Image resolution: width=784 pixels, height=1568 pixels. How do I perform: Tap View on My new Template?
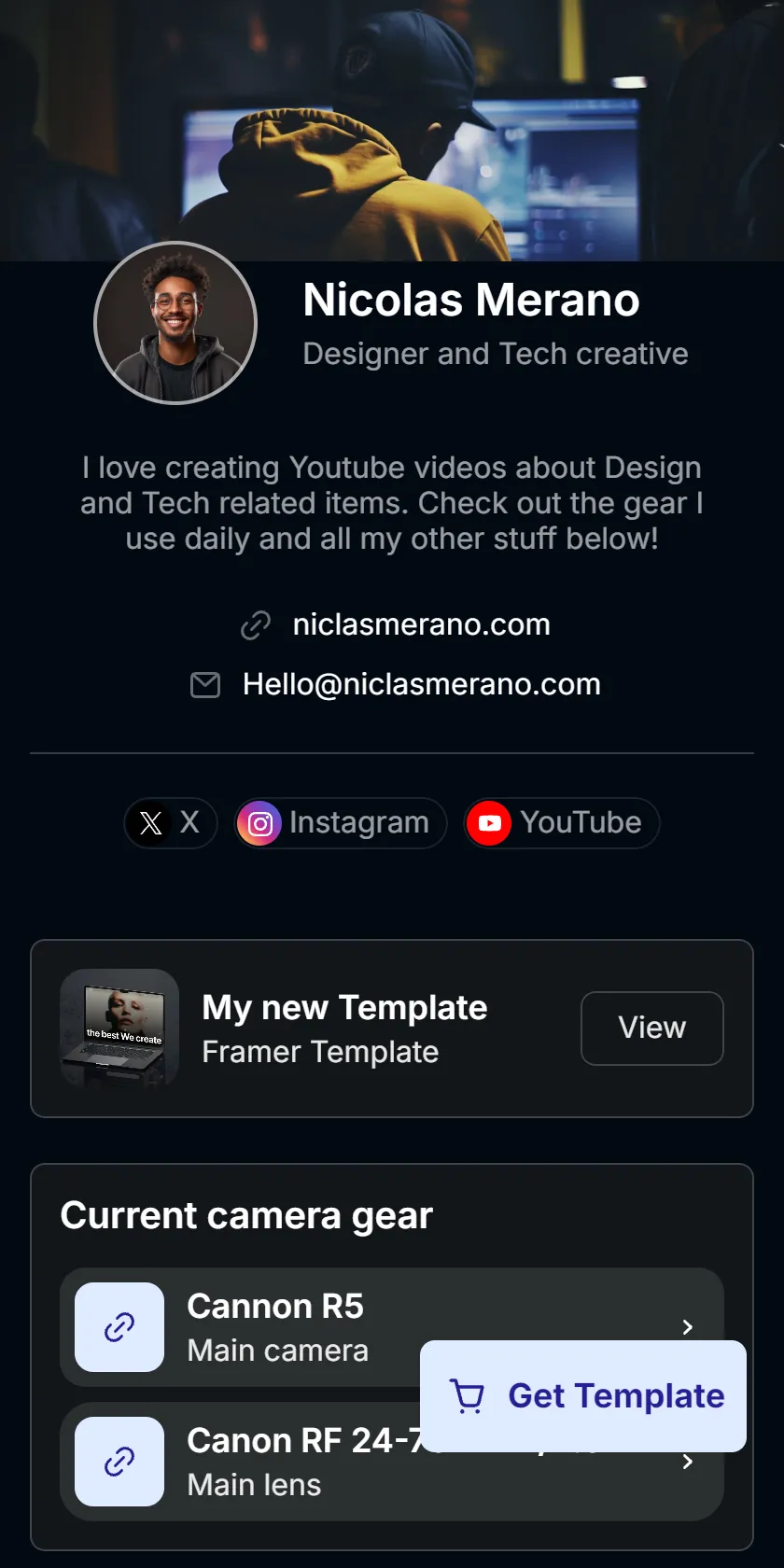coord(652,1029)
